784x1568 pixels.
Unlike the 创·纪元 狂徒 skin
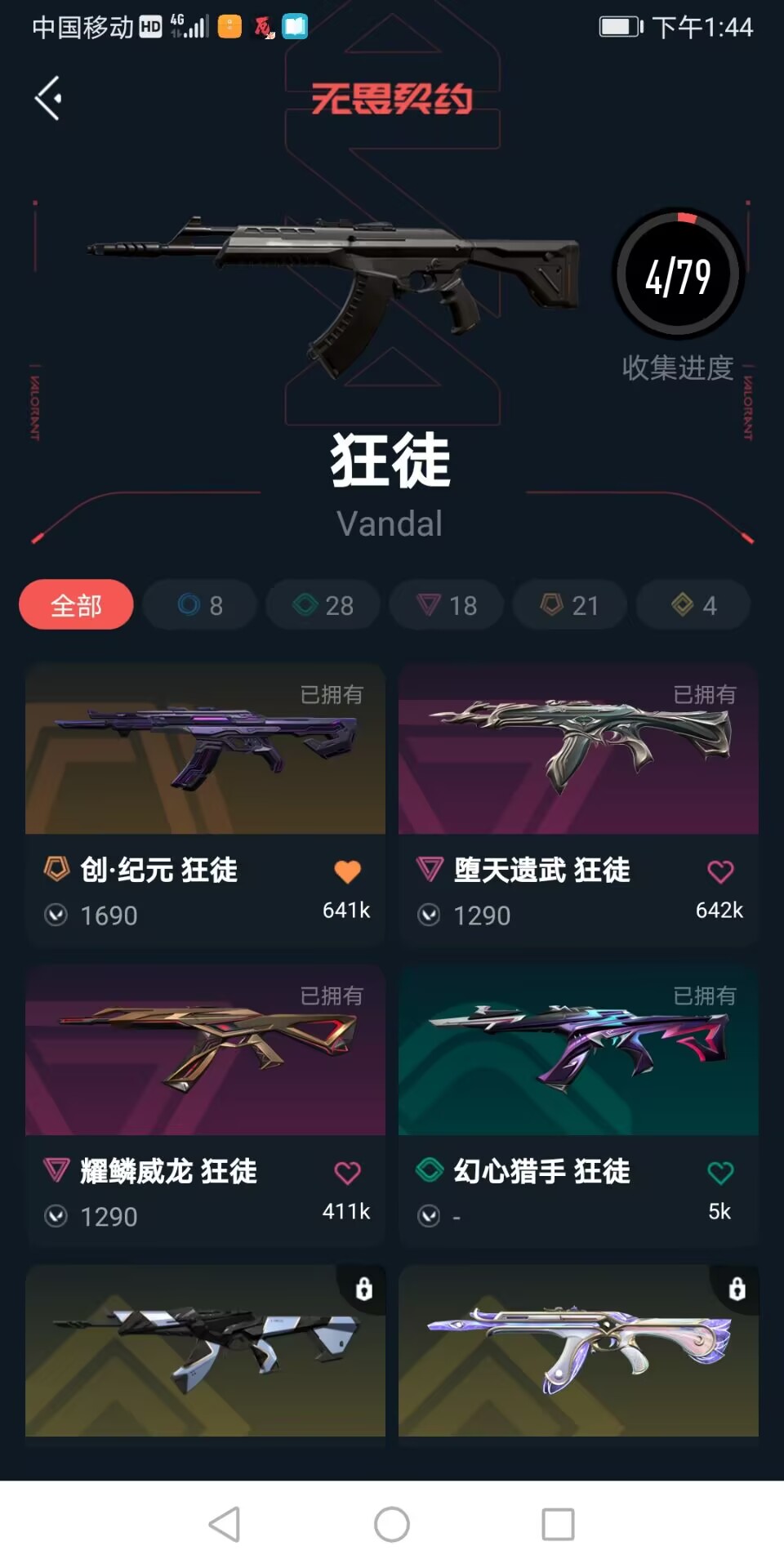pos(347,872)
